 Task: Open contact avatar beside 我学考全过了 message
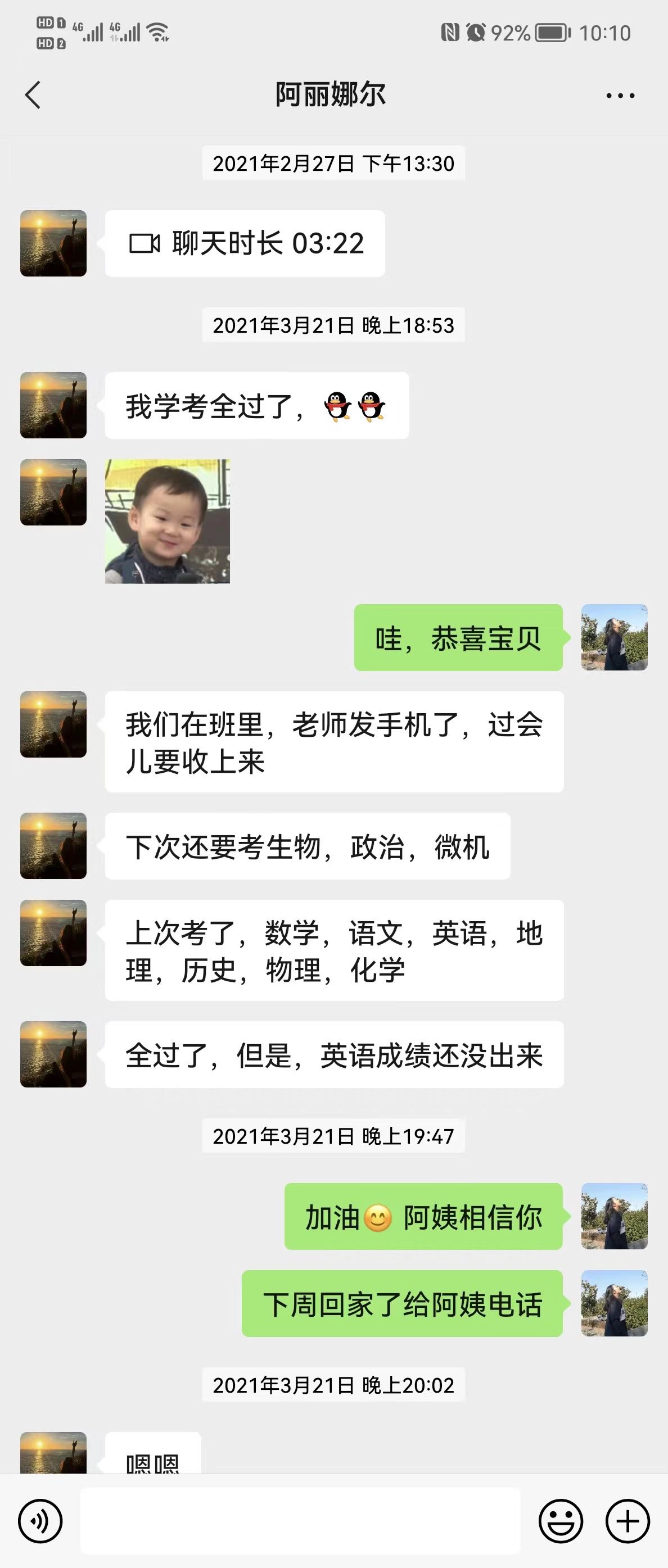pos(53,405)
